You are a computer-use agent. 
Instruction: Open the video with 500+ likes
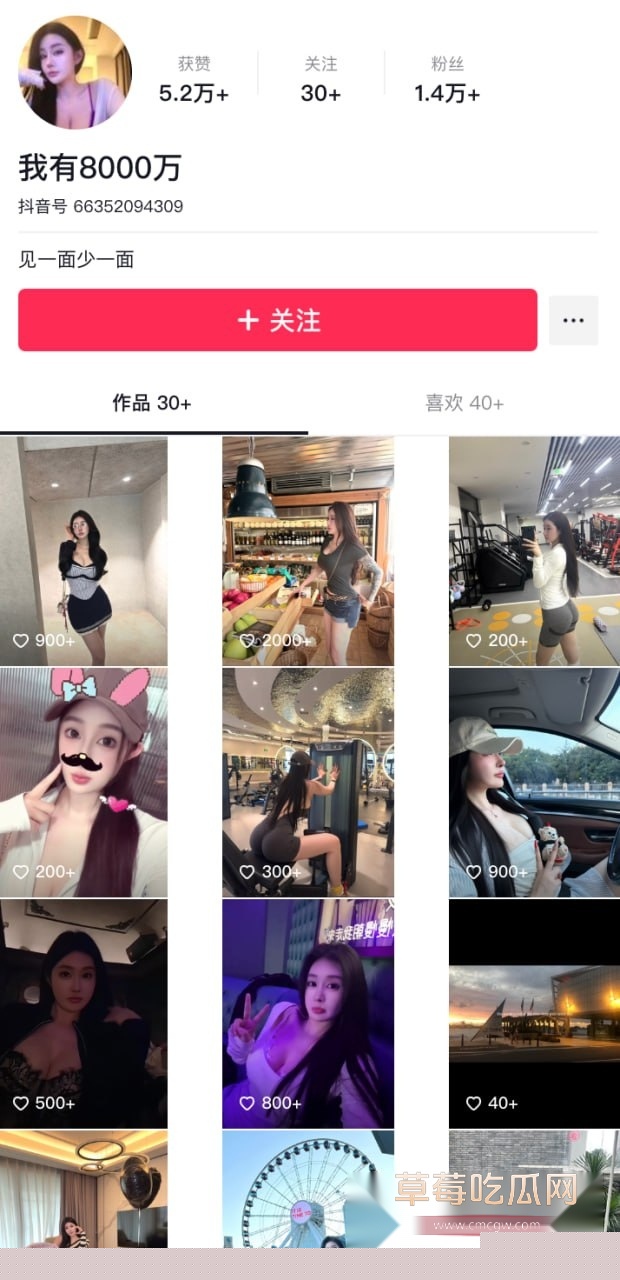tap(84, 1013)
